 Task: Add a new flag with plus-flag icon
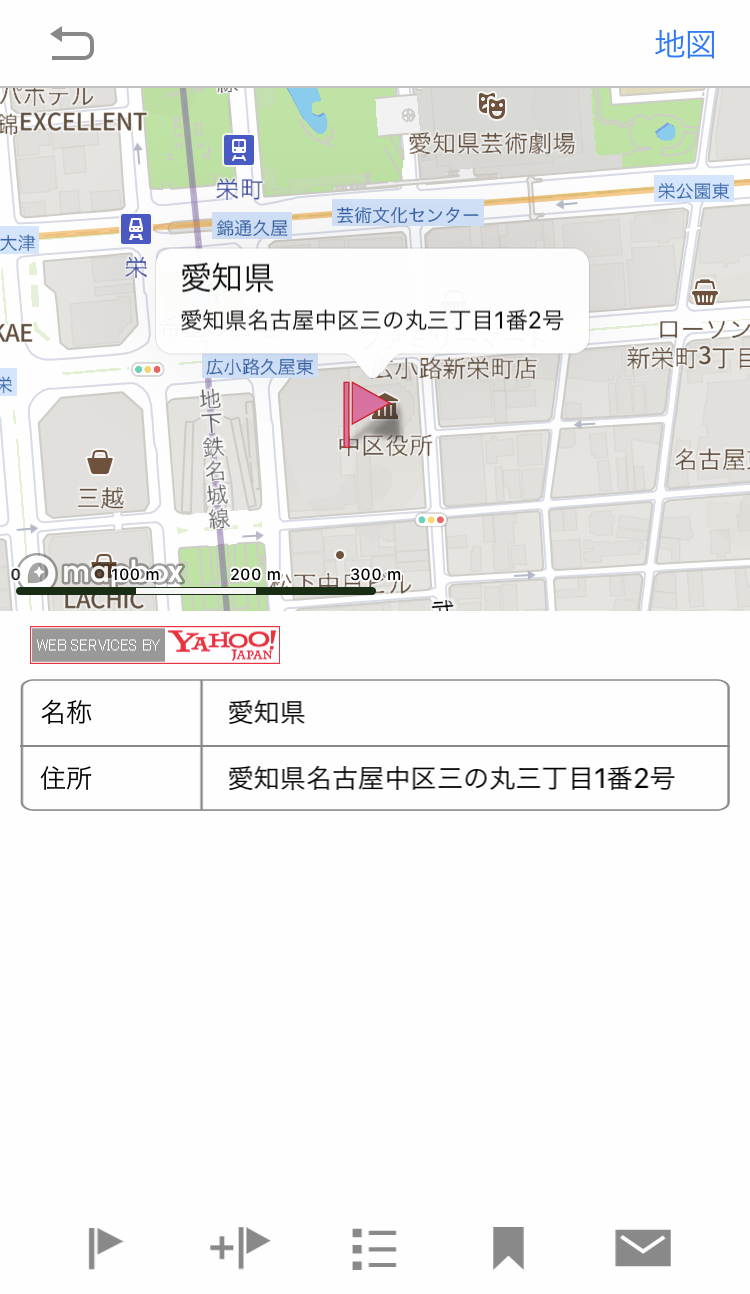click(x=240, y=1246)
